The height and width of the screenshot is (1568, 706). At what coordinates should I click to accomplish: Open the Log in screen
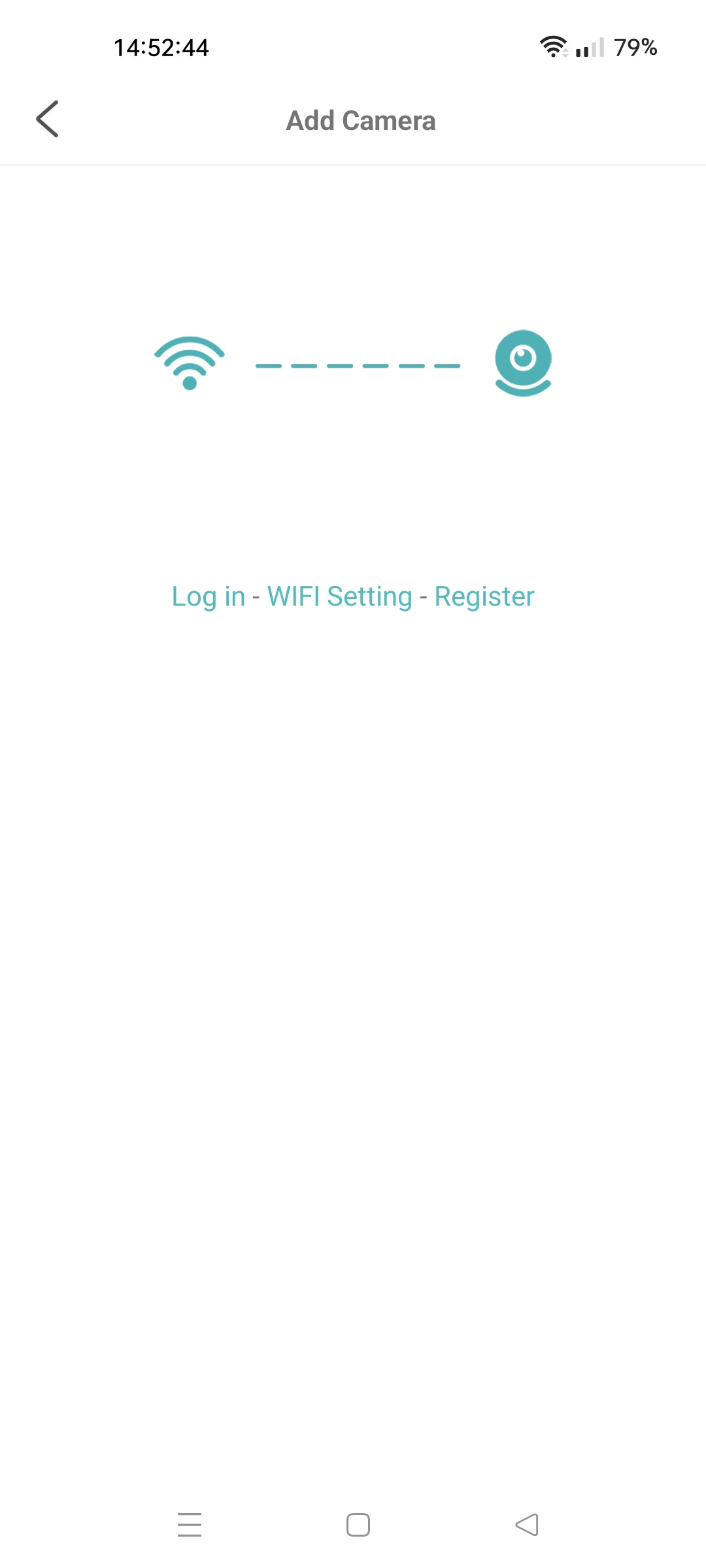coord(209,596)
